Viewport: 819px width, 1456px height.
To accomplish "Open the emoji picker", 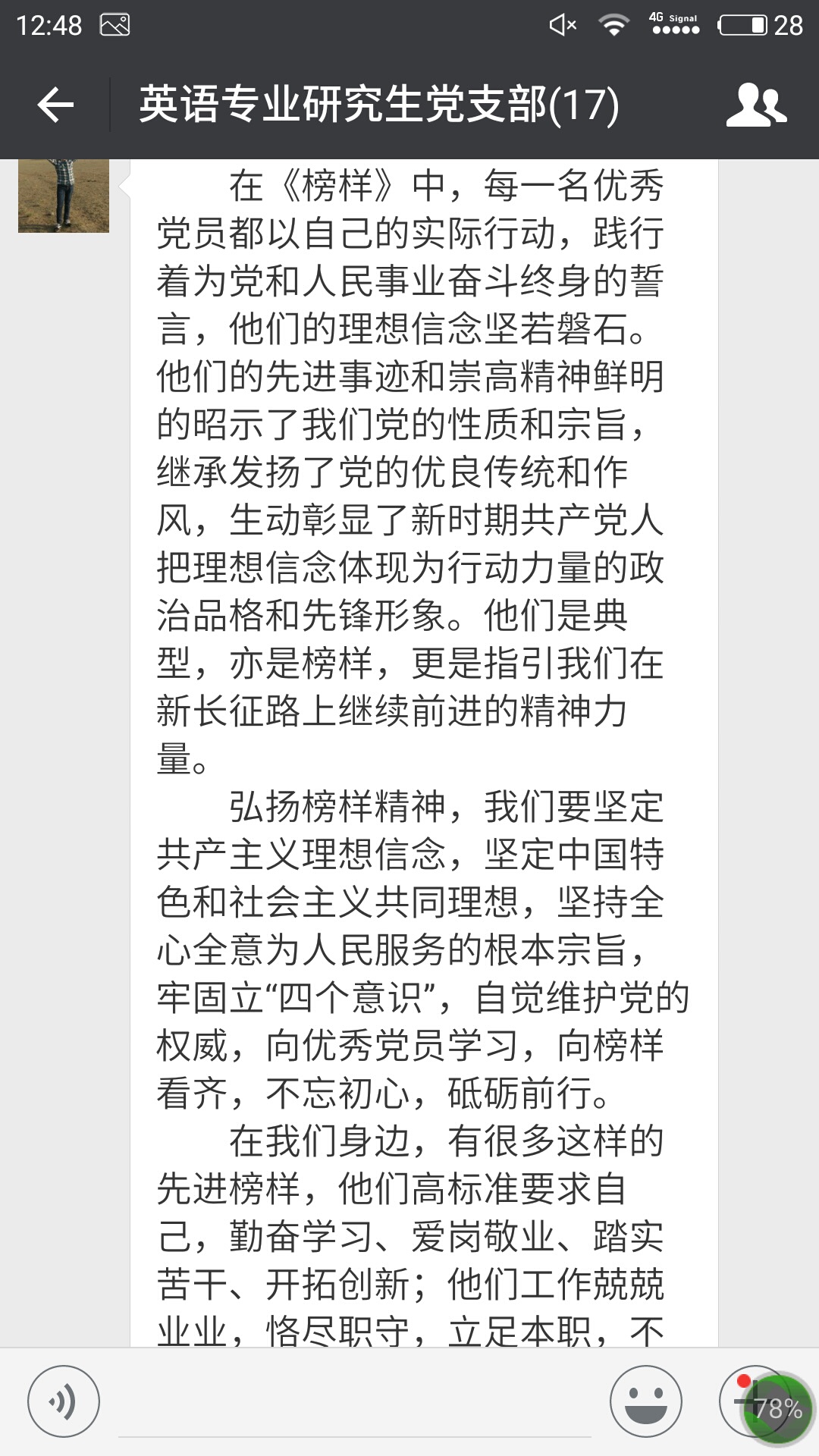I will click(646, 1401).
